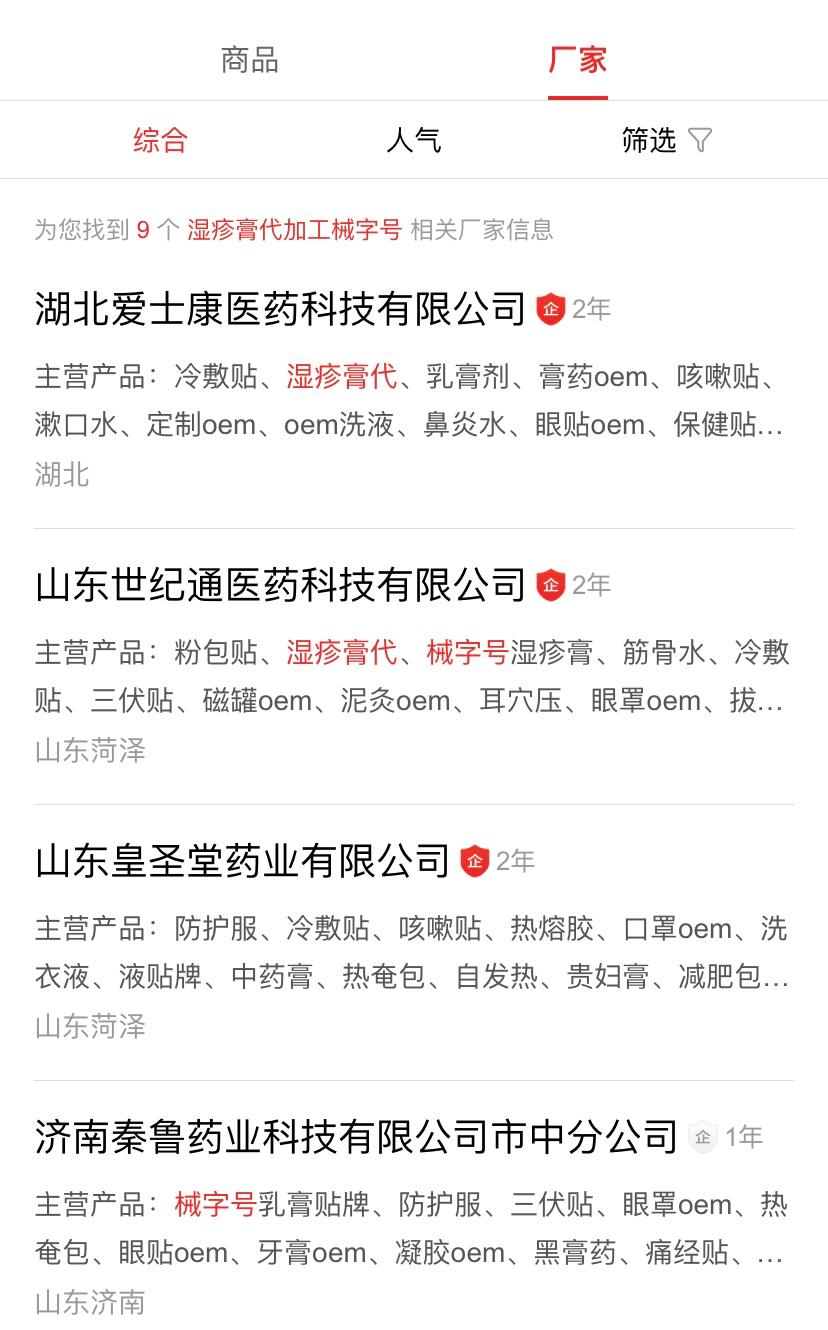Click the 2年 badge for 湖北爱士康

593,309
